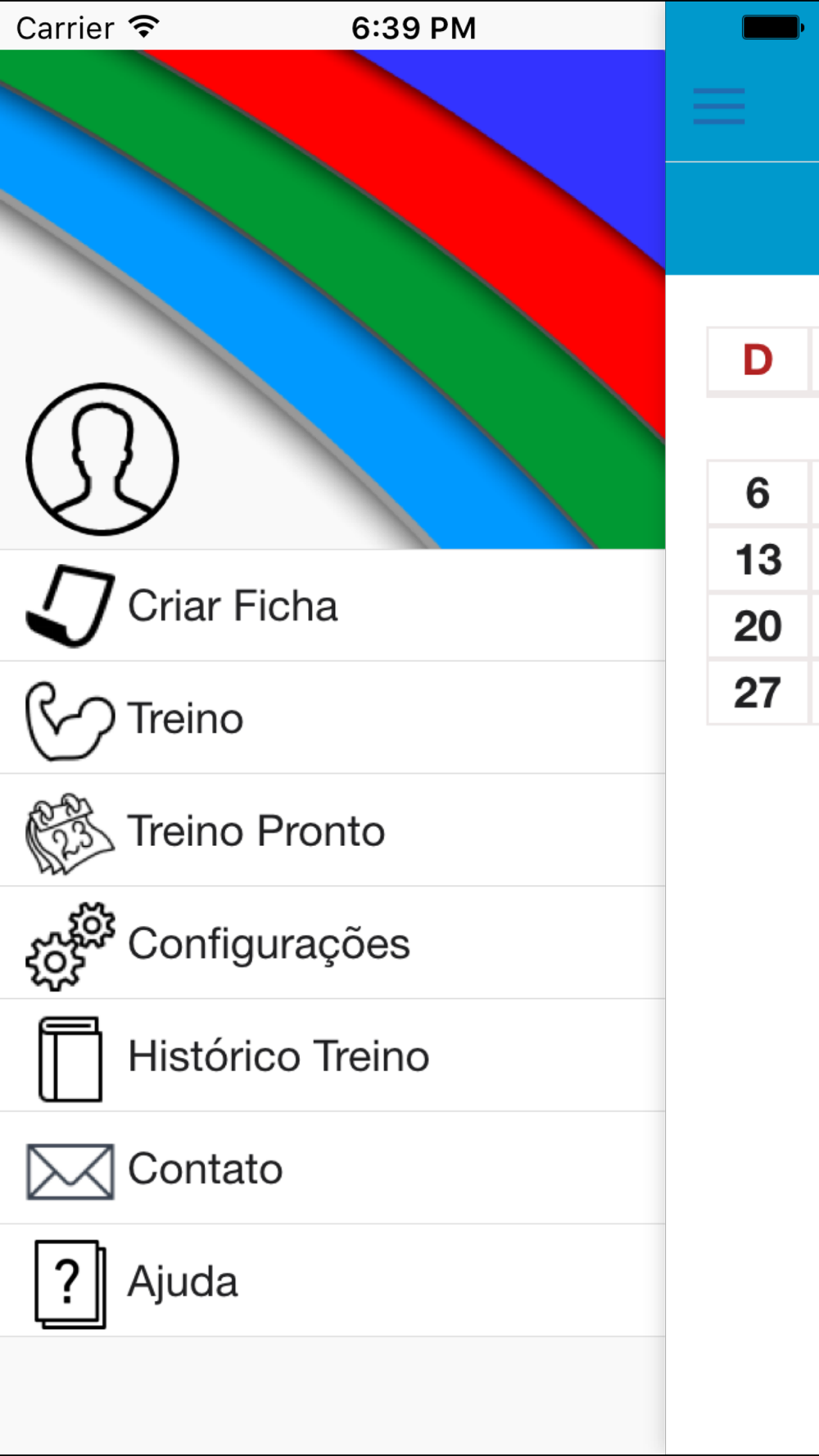
Task: Choose day 20 on the calendar
Action: click(758, 626)
